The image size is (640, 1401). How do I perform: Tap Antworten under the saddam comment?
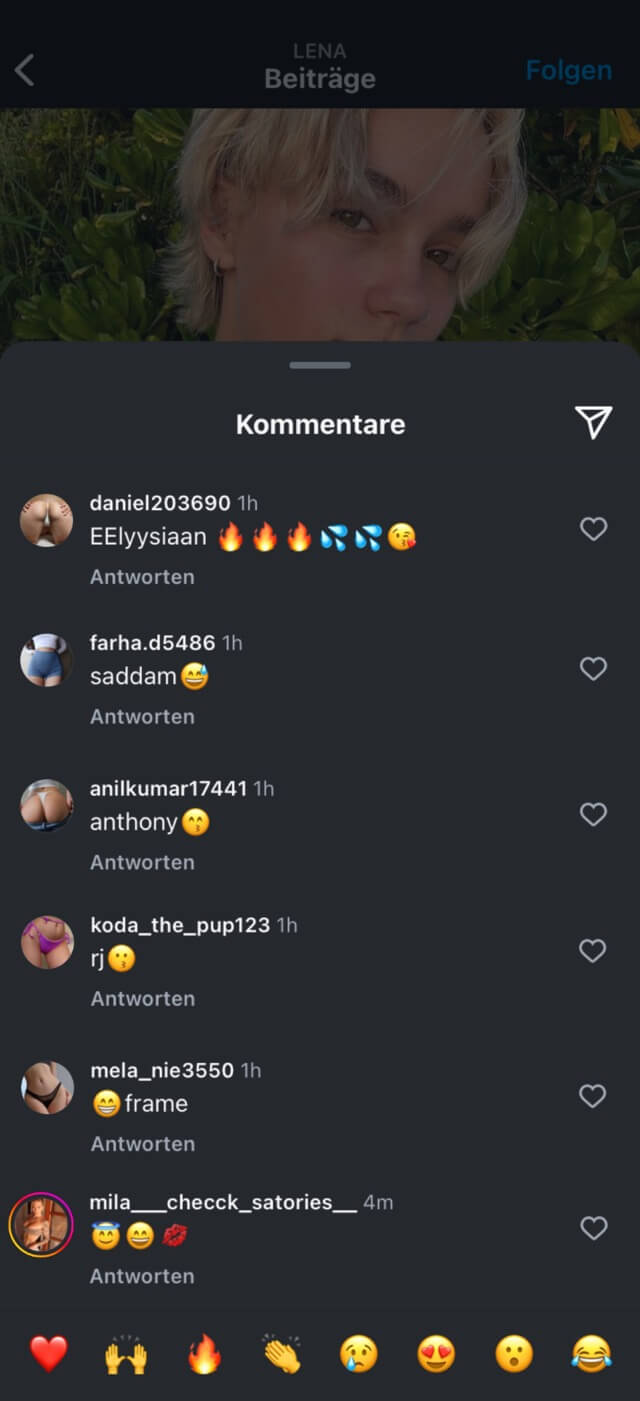[142, 717]
